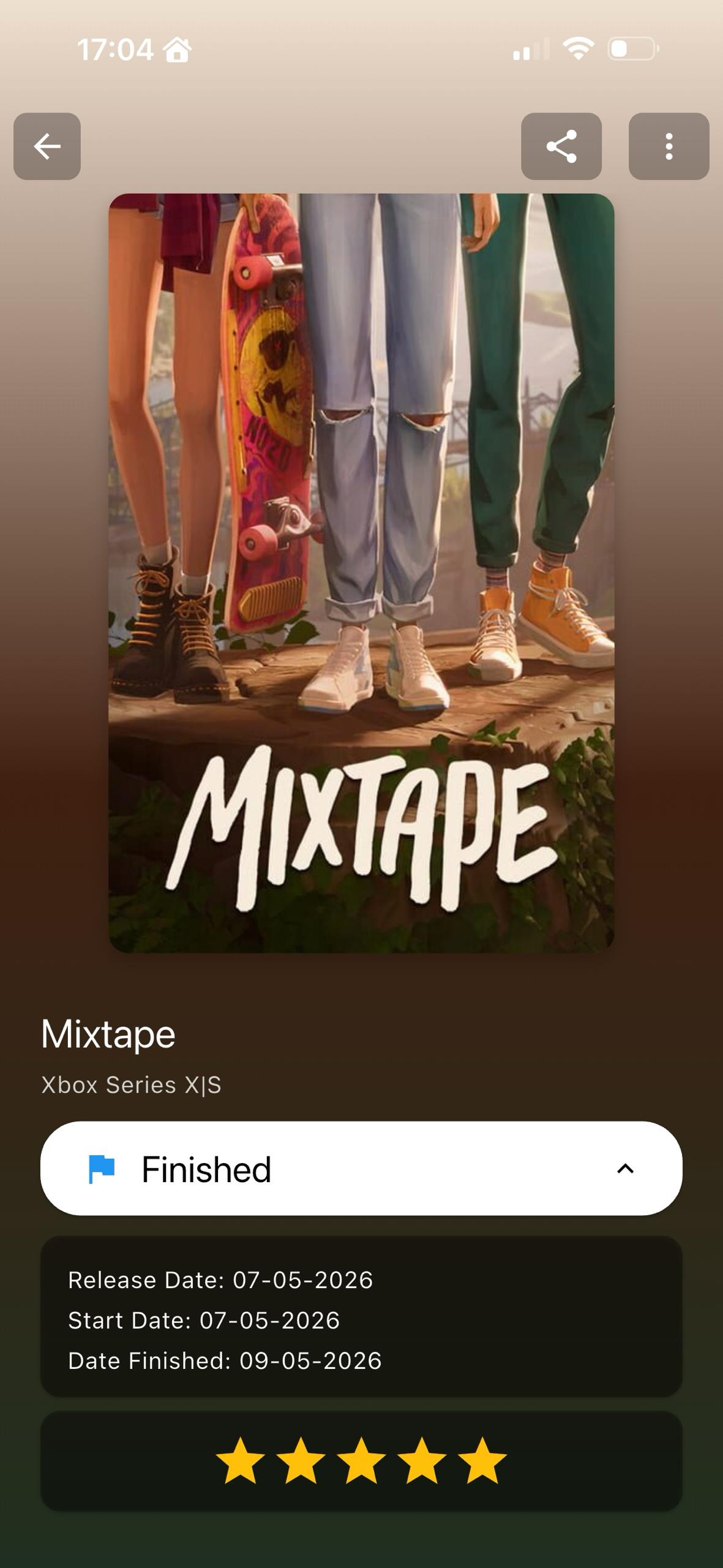
Task: Tap the Mixtape cover art
Action: pos(361,573)
